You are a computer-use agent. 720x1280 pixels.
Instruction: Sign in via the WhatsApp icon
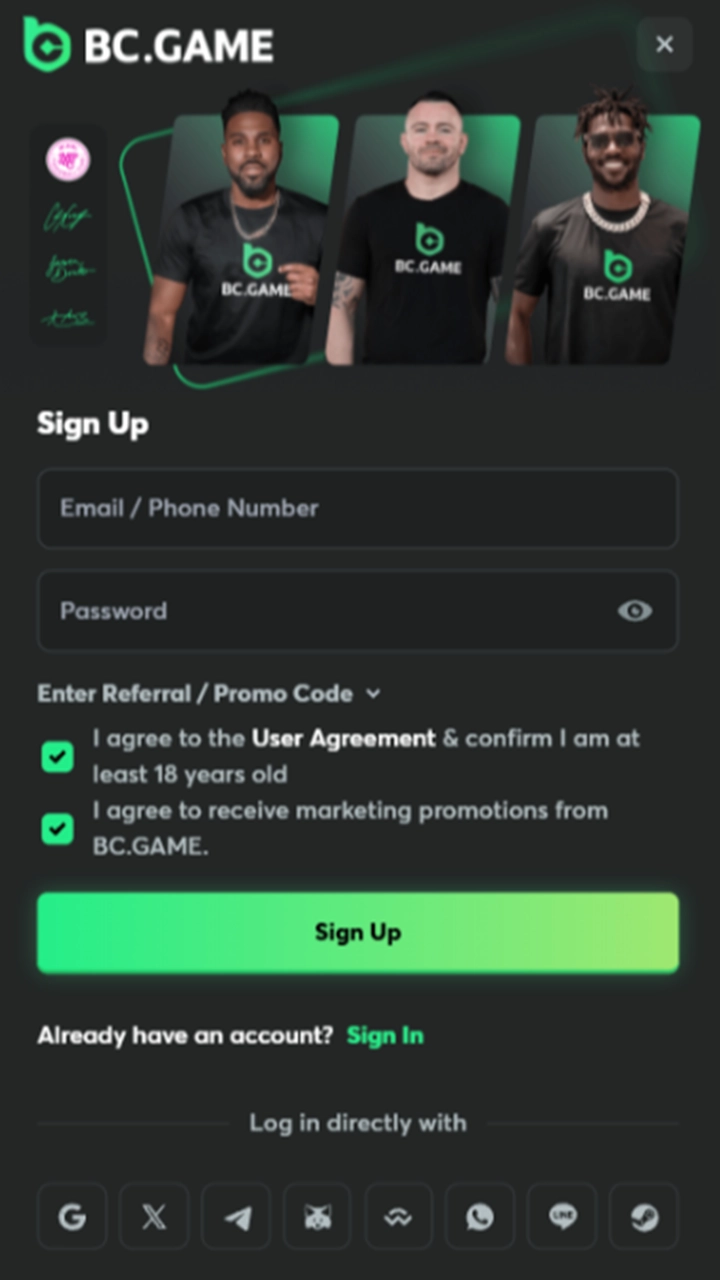480,1217
